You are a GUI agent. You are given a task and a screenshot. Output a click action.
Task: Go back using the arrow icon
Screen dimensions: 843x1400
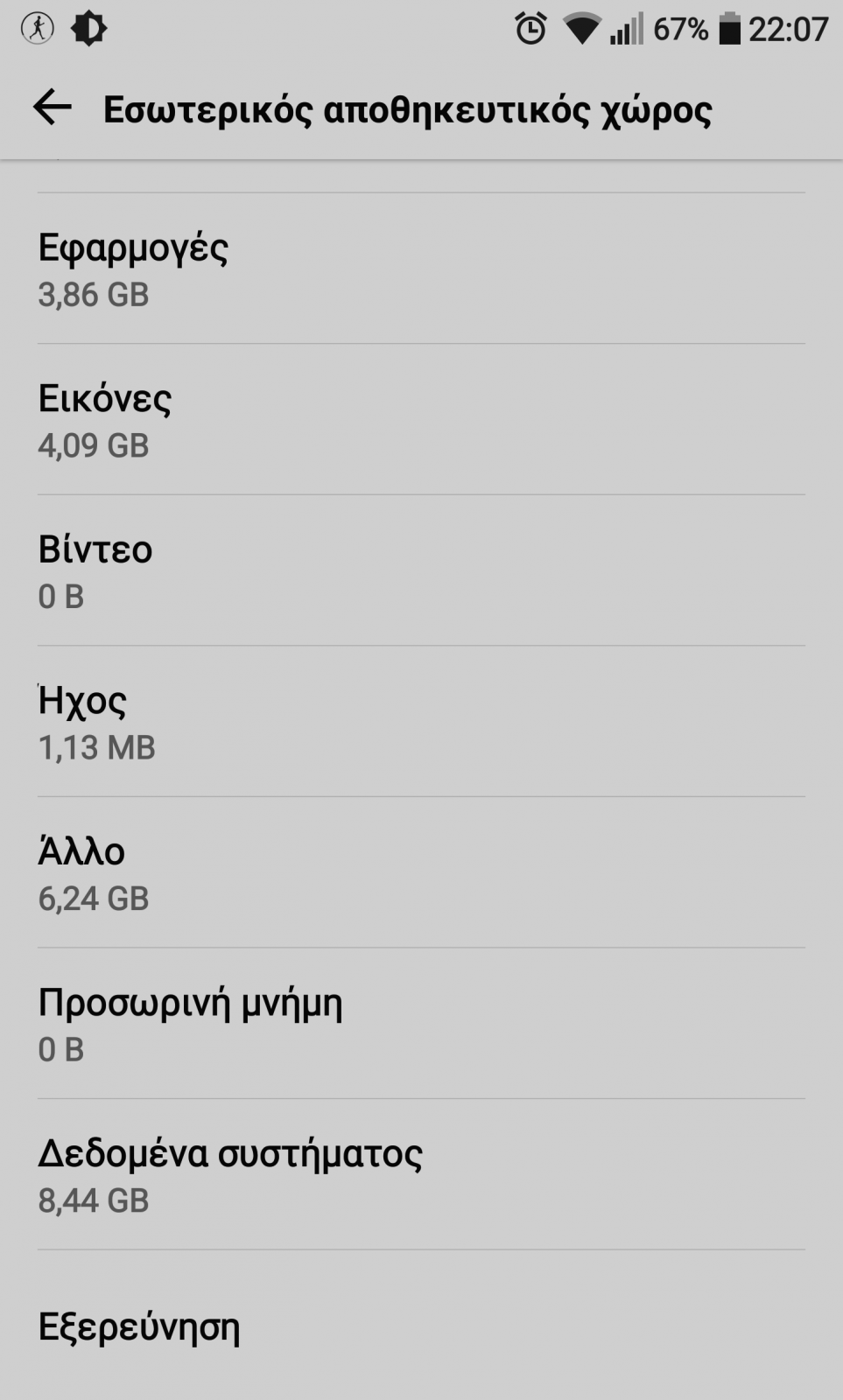pos(52,108)
